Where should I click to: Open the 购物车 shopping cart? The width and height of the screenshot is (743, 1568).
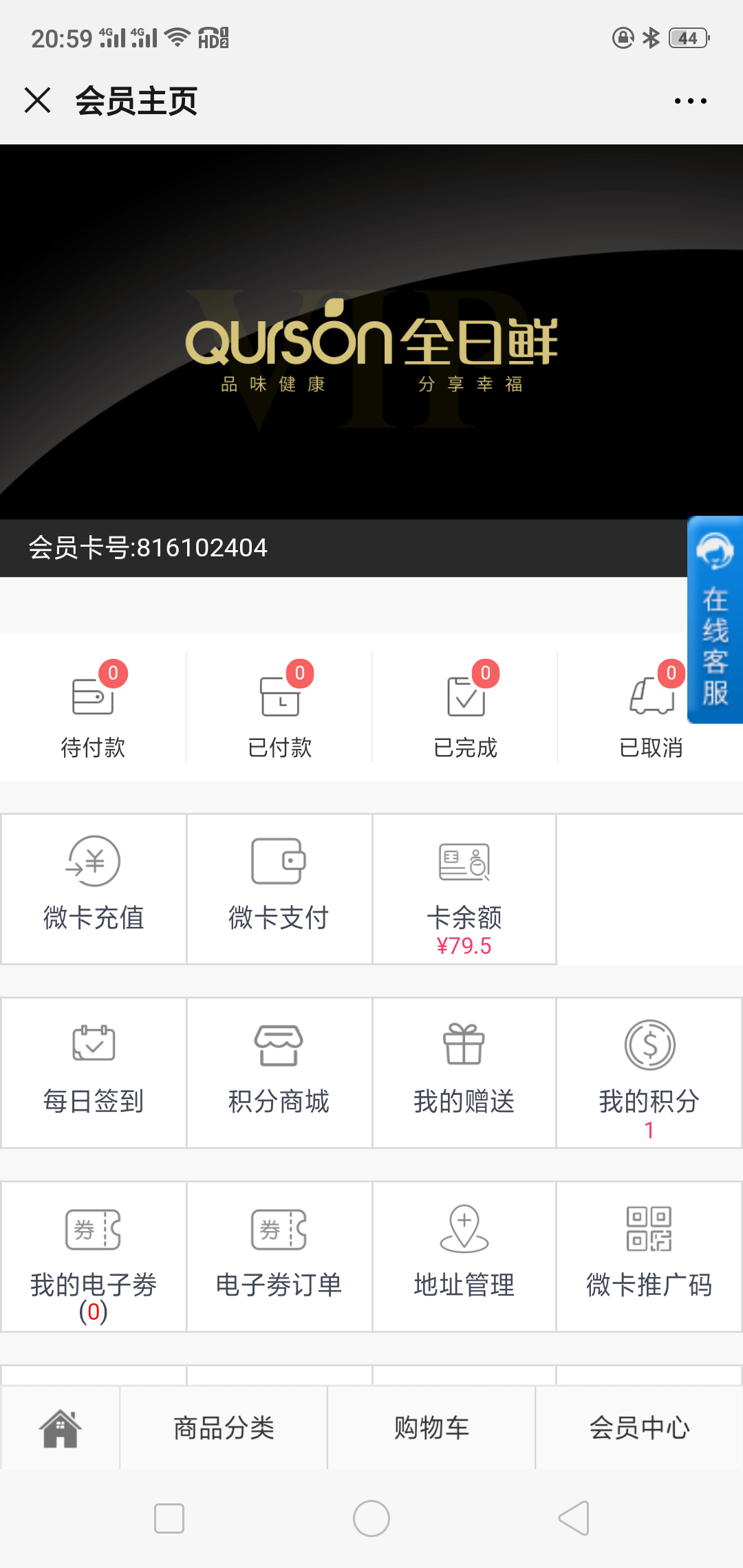(x=431, y=1428)
